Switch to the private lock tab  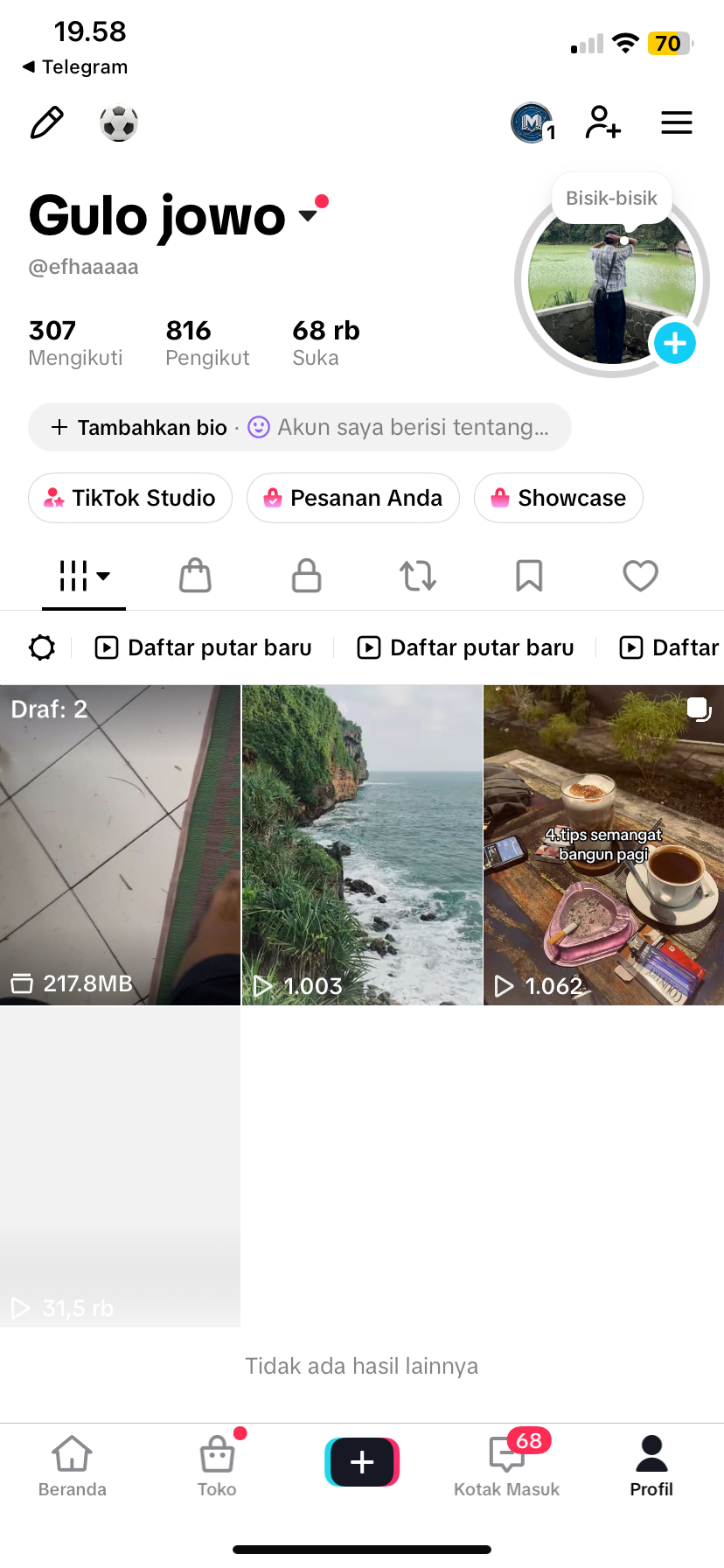click(x=307, y=576)
